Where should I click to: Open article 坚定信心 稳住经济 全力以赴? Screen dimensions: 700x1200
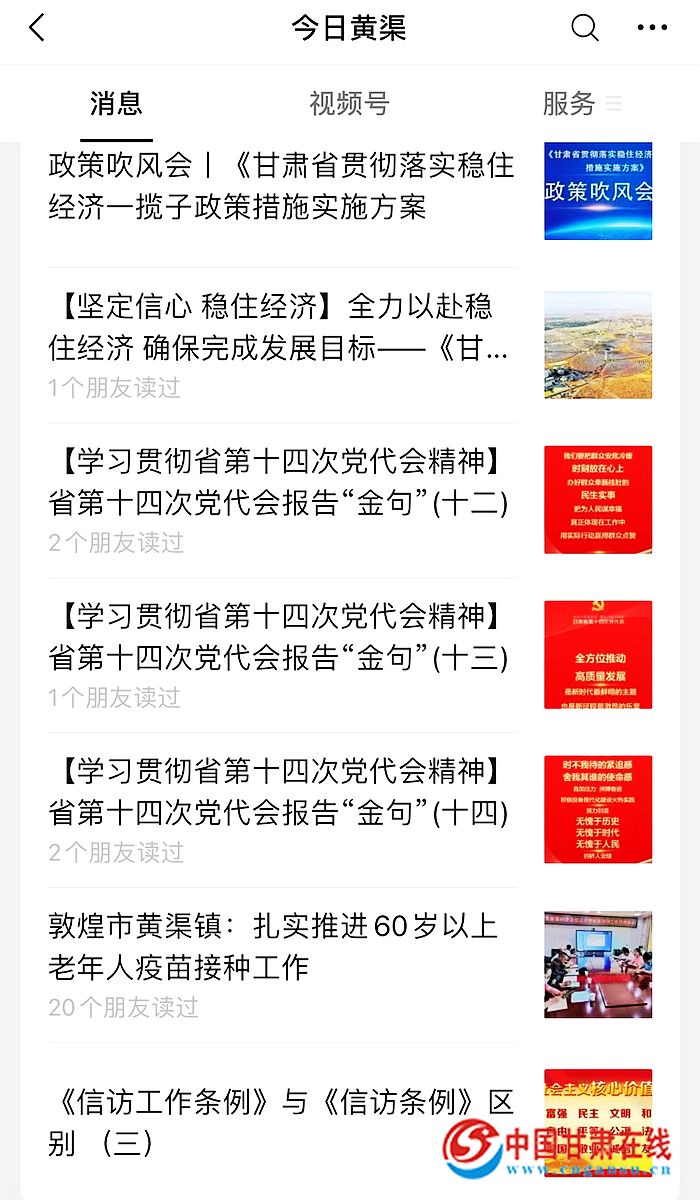coord(282,327)
